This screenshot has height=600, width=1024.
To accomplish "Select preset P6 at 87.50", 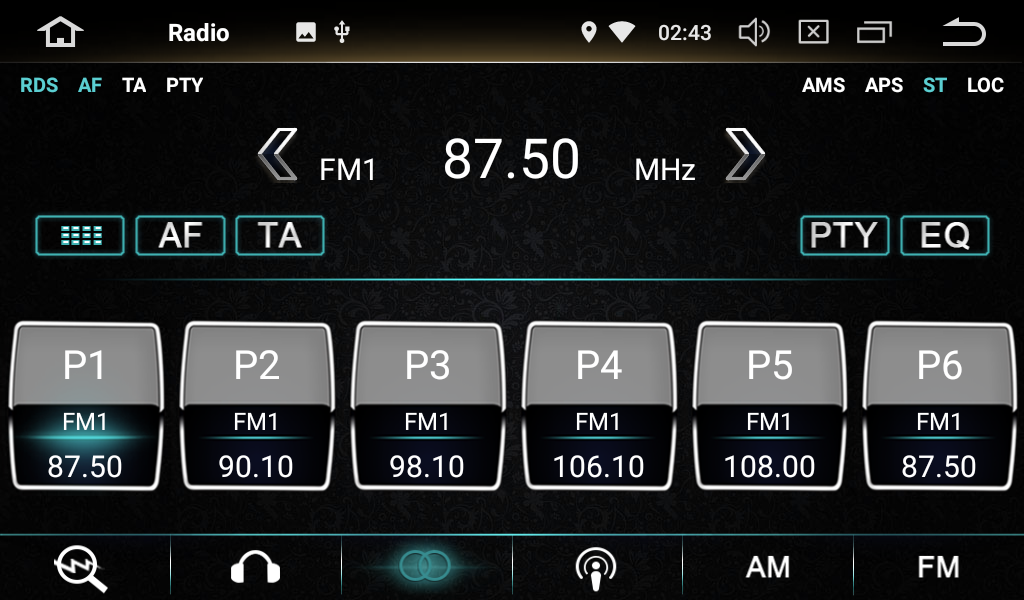I will tap(939, 405).
